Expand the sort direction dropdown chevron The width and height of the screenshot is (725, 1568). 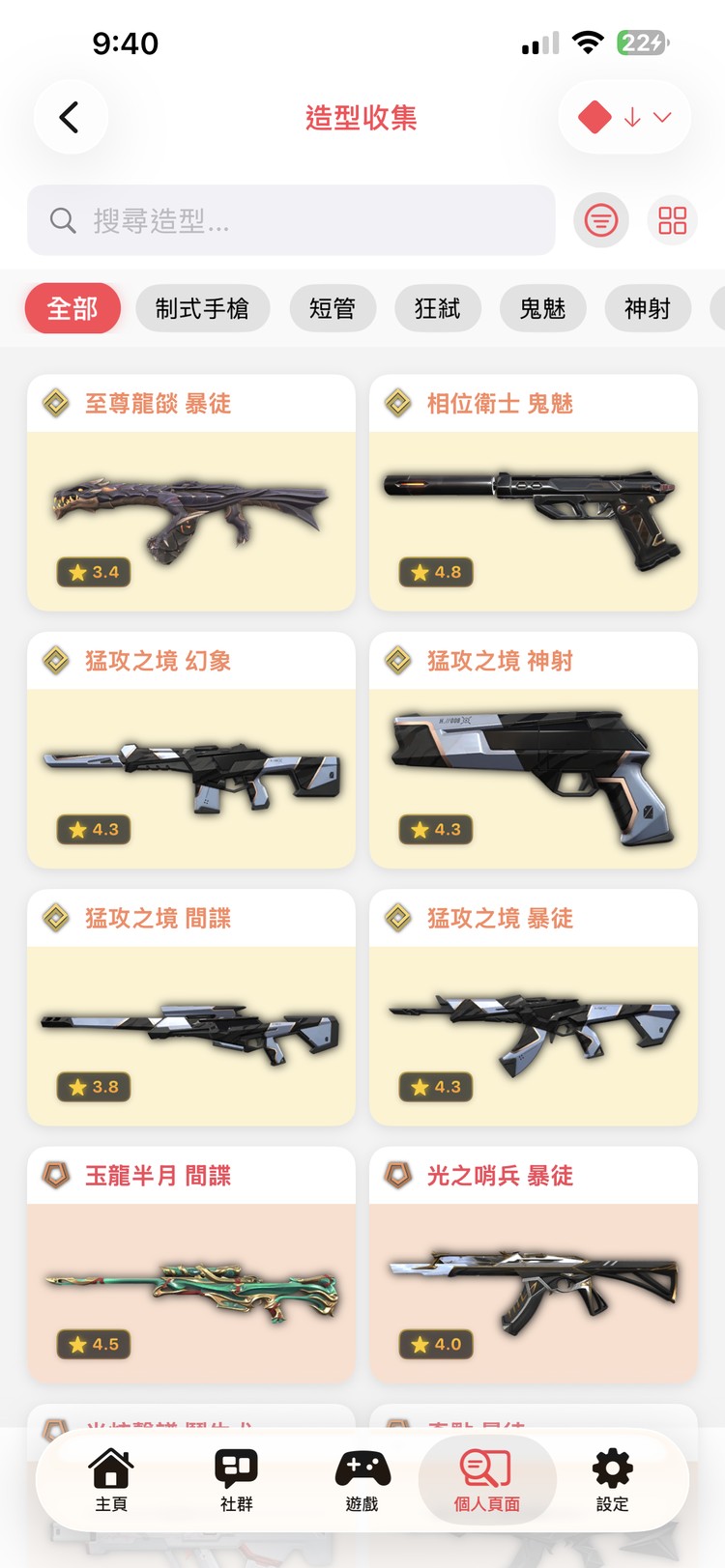661,116
